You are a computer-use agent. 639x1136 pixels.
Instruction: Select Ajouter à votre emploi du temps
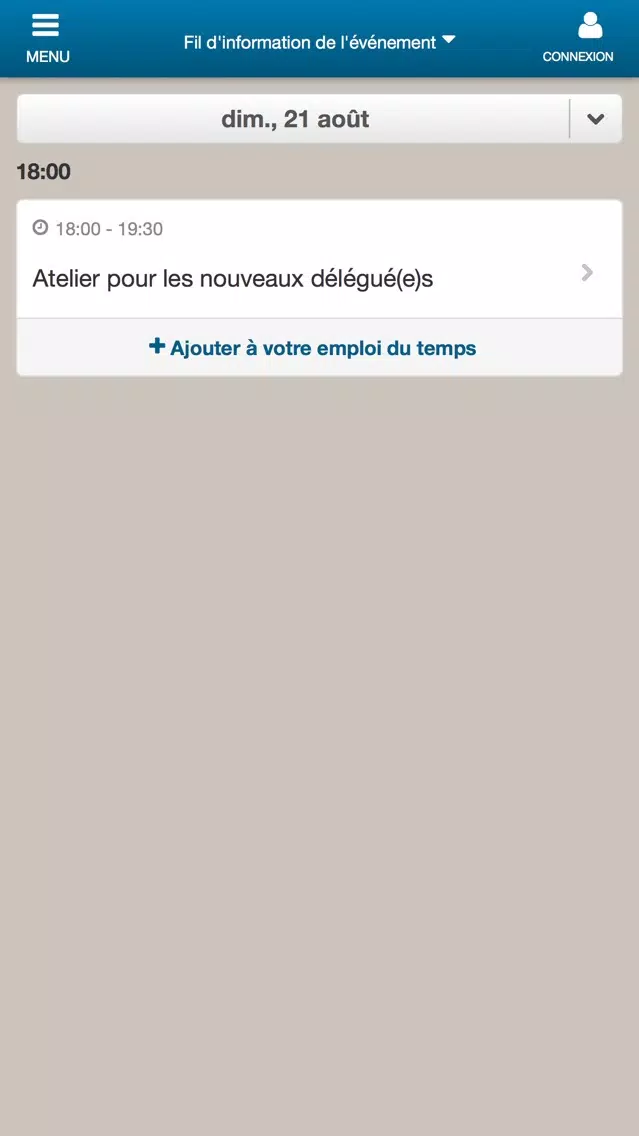(x=319, y=348)
